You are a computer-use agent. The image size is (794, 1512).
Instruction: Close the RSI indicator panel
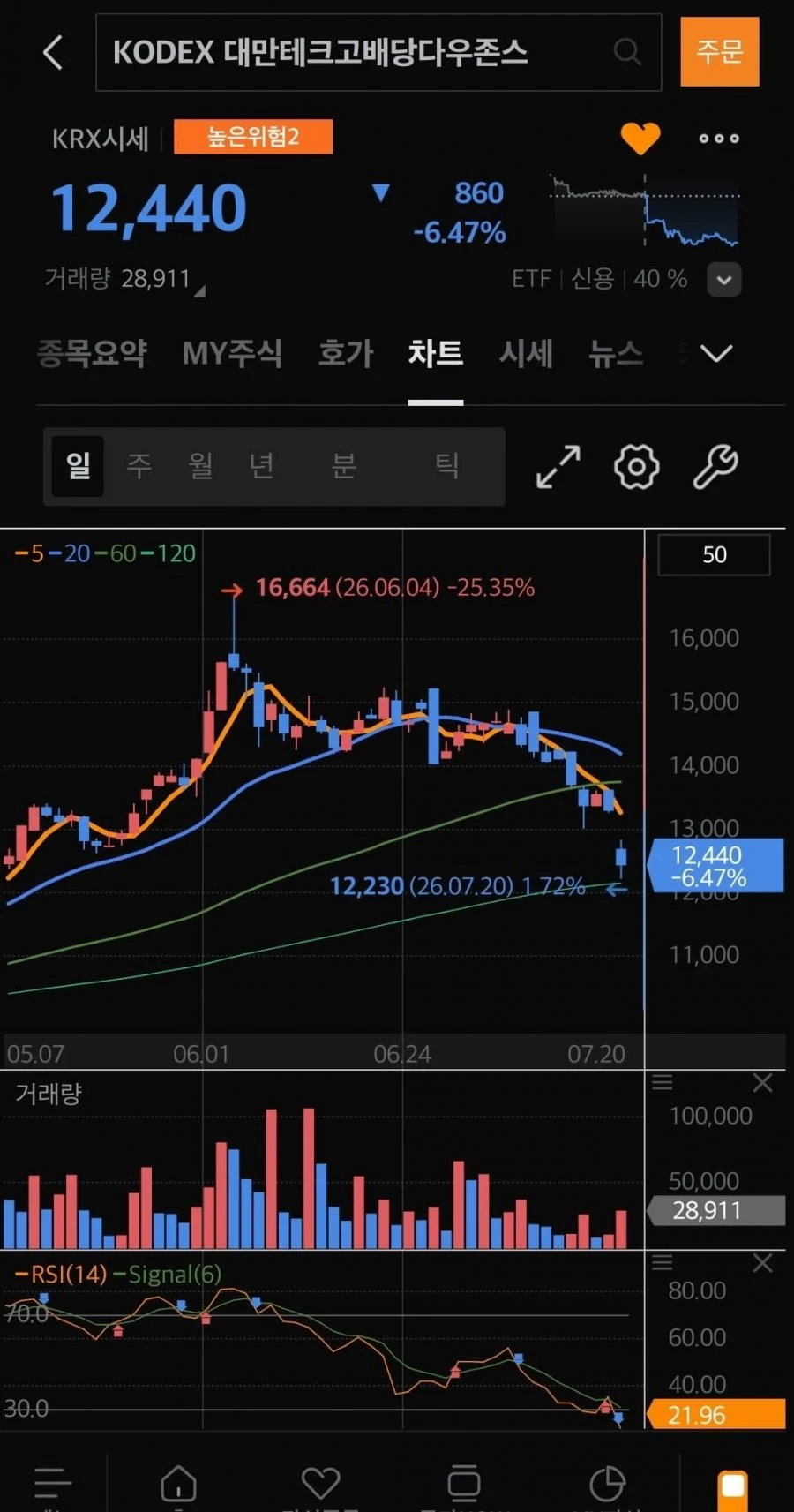click(762, 1263)
